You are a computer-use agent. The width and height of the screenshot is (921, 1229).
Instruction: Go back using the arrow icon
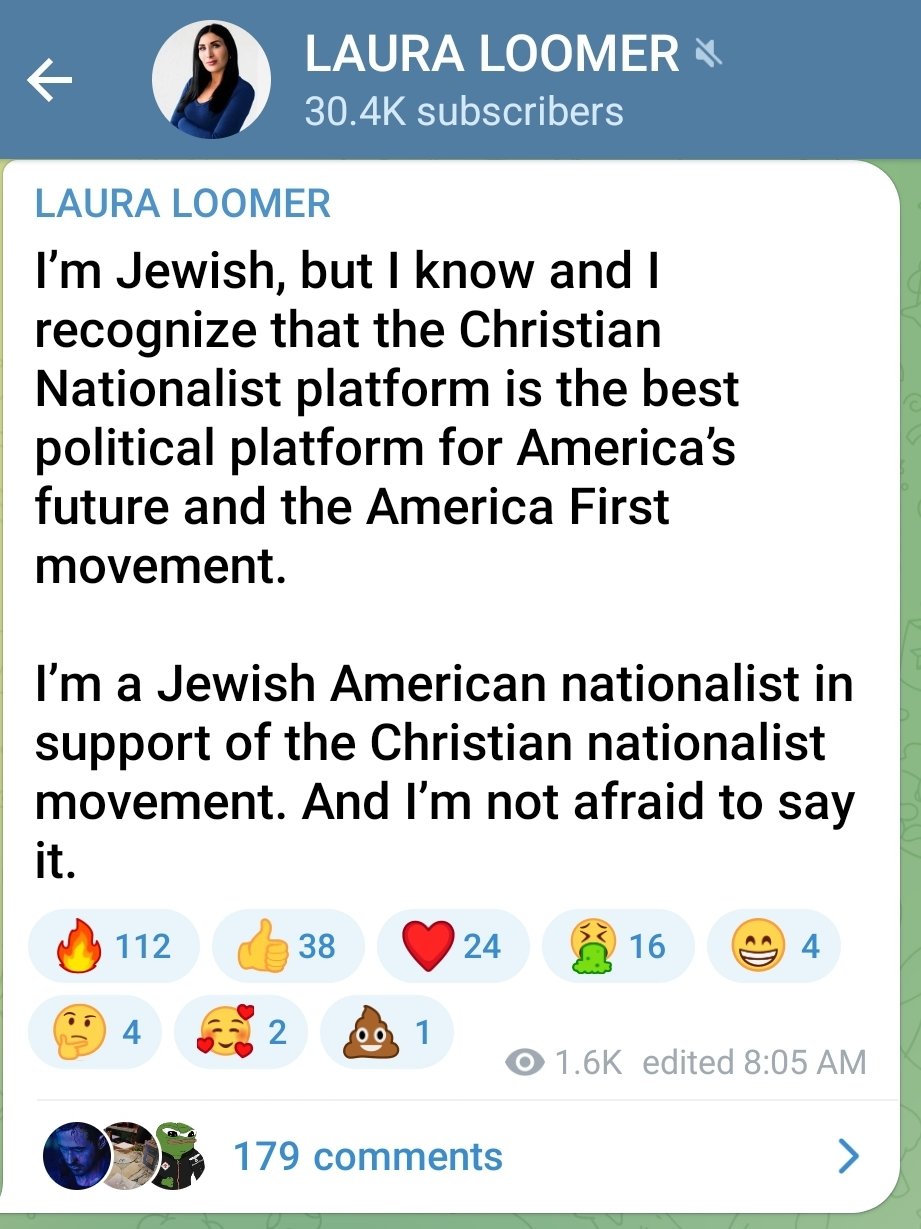50,80
